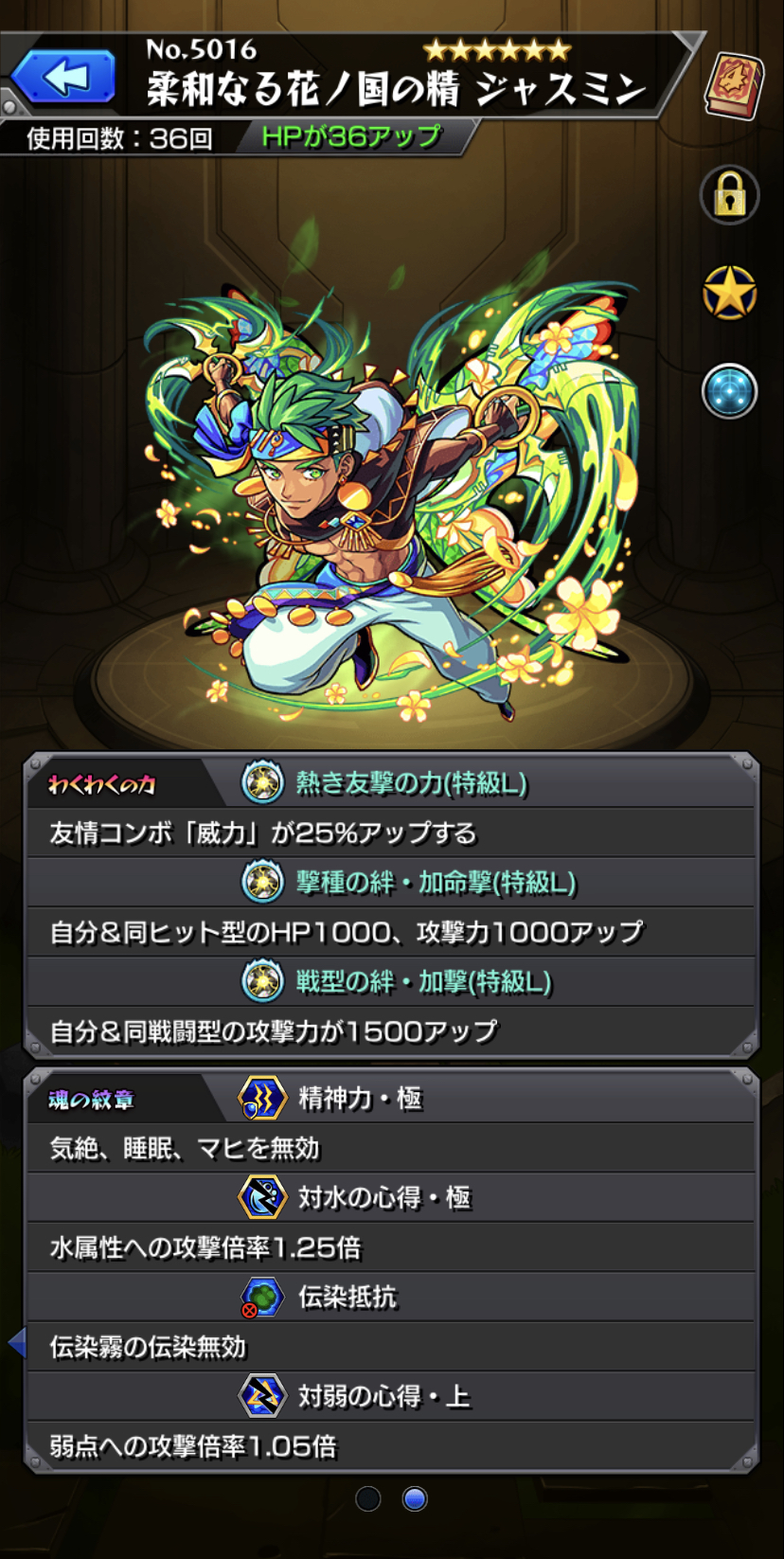Tap the gold star favorite icon

pos(729,293)
